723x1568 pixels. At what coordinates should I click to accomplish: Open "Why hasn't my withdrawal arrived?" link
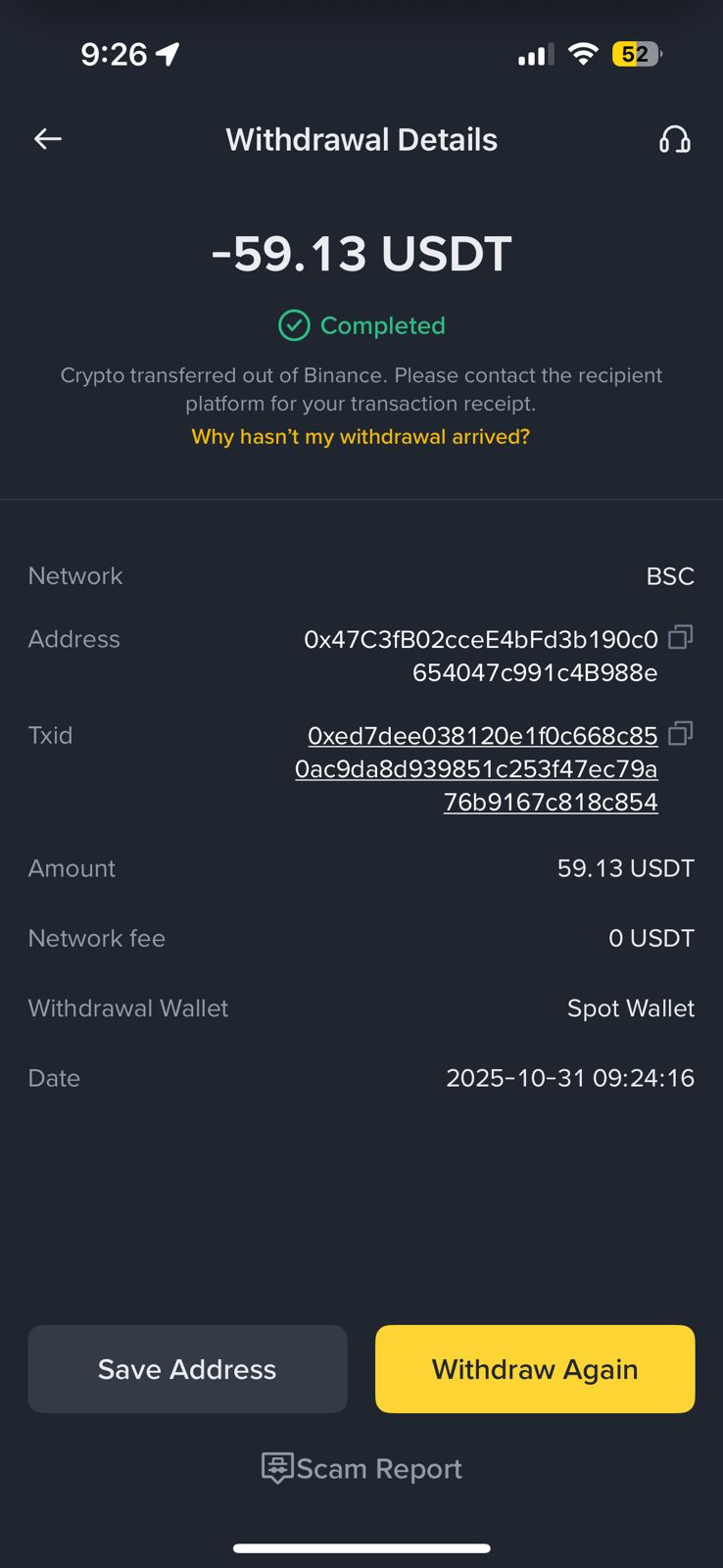[x=361, y=437]
